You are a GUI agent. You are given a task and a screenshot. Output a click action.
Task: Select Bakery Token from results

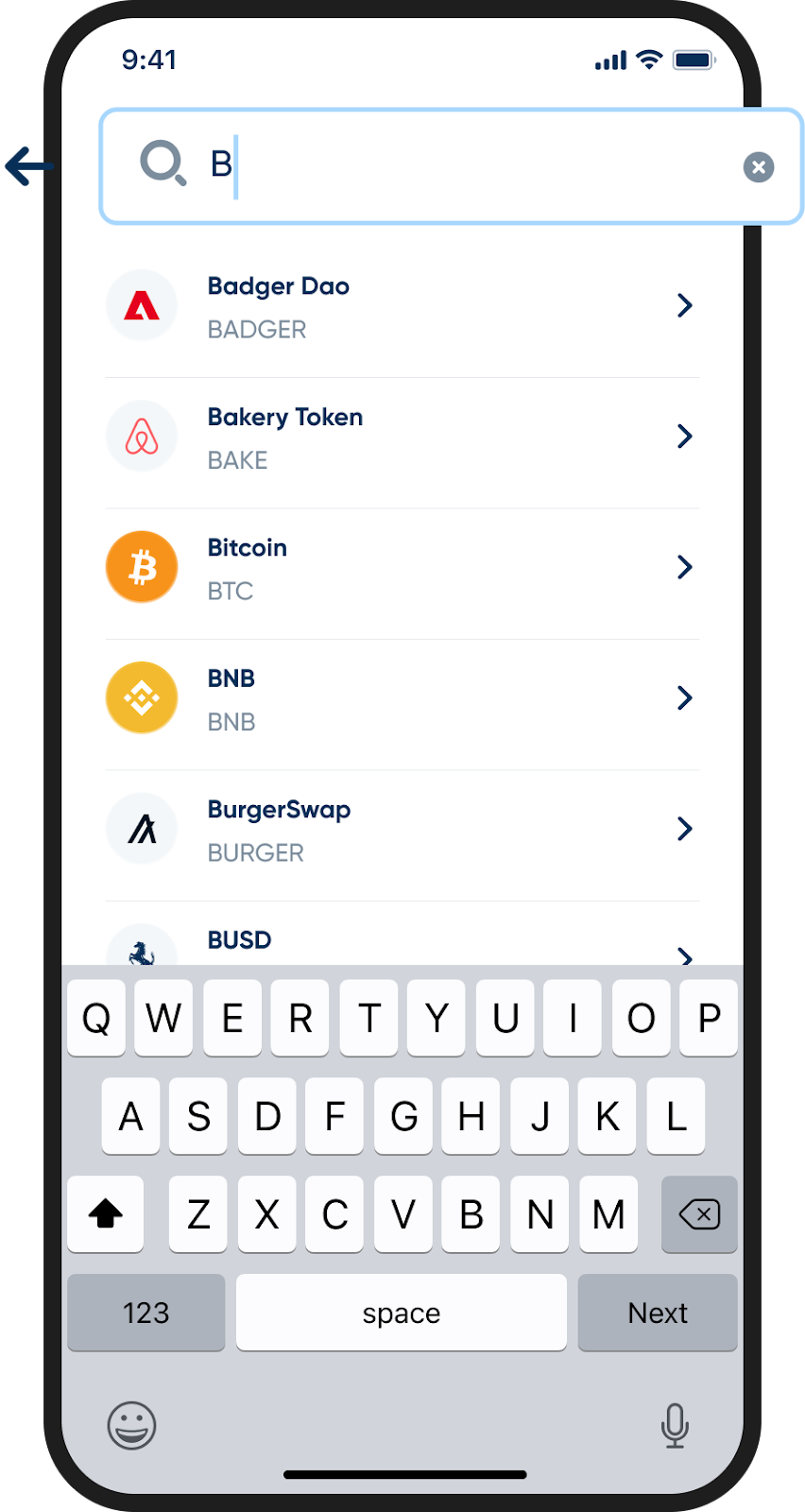click(x=402, y=438)
